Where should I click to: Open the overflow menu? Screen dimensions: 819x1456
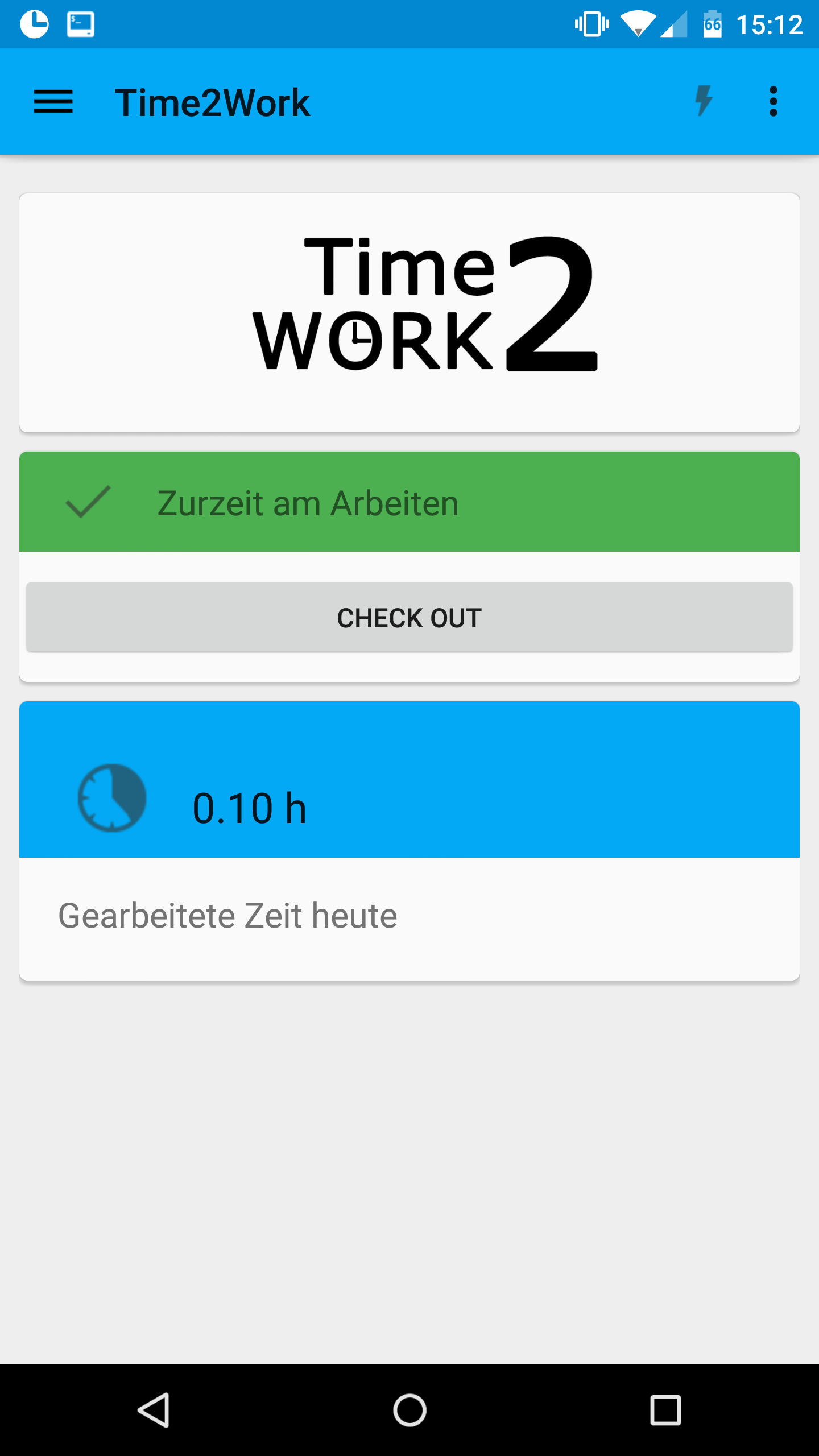[x=773, y=102]
